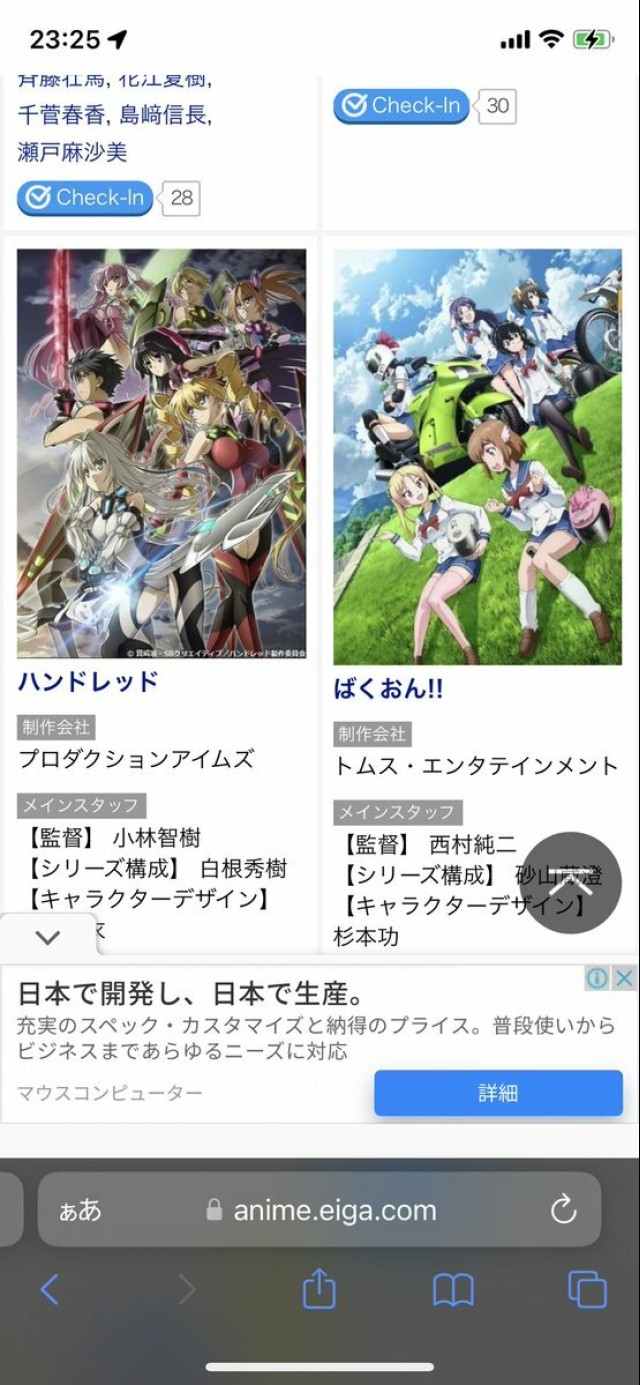Open Safari bookmarks
This screenshot has height=1385, width=640.
pos(453,1290)
